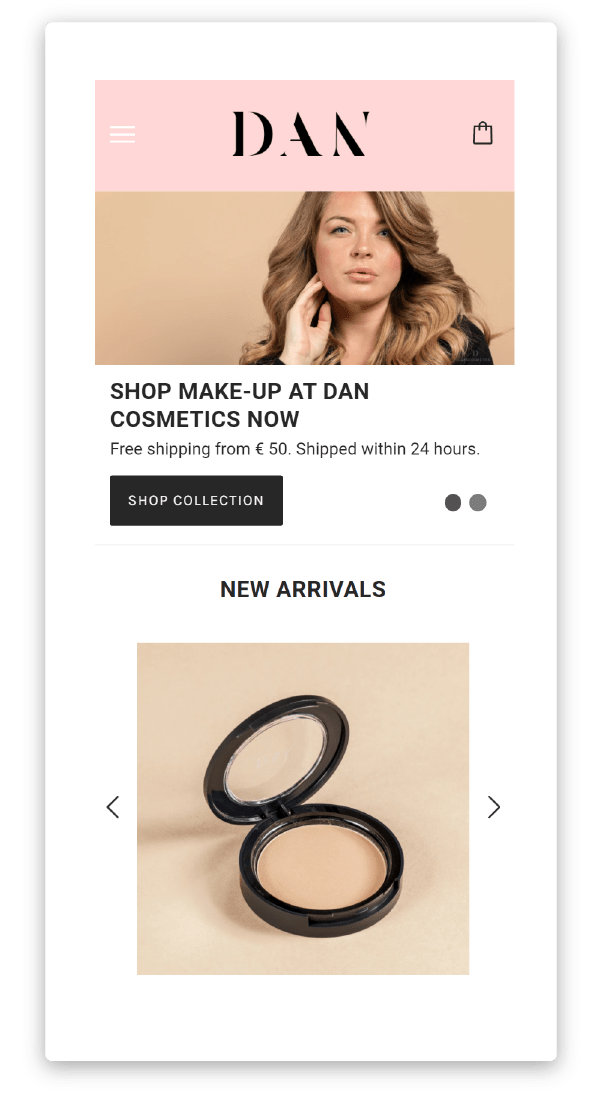Show previous new arrival product
The height and width of the screenshot is (1093, 601).
pos(113,807)
